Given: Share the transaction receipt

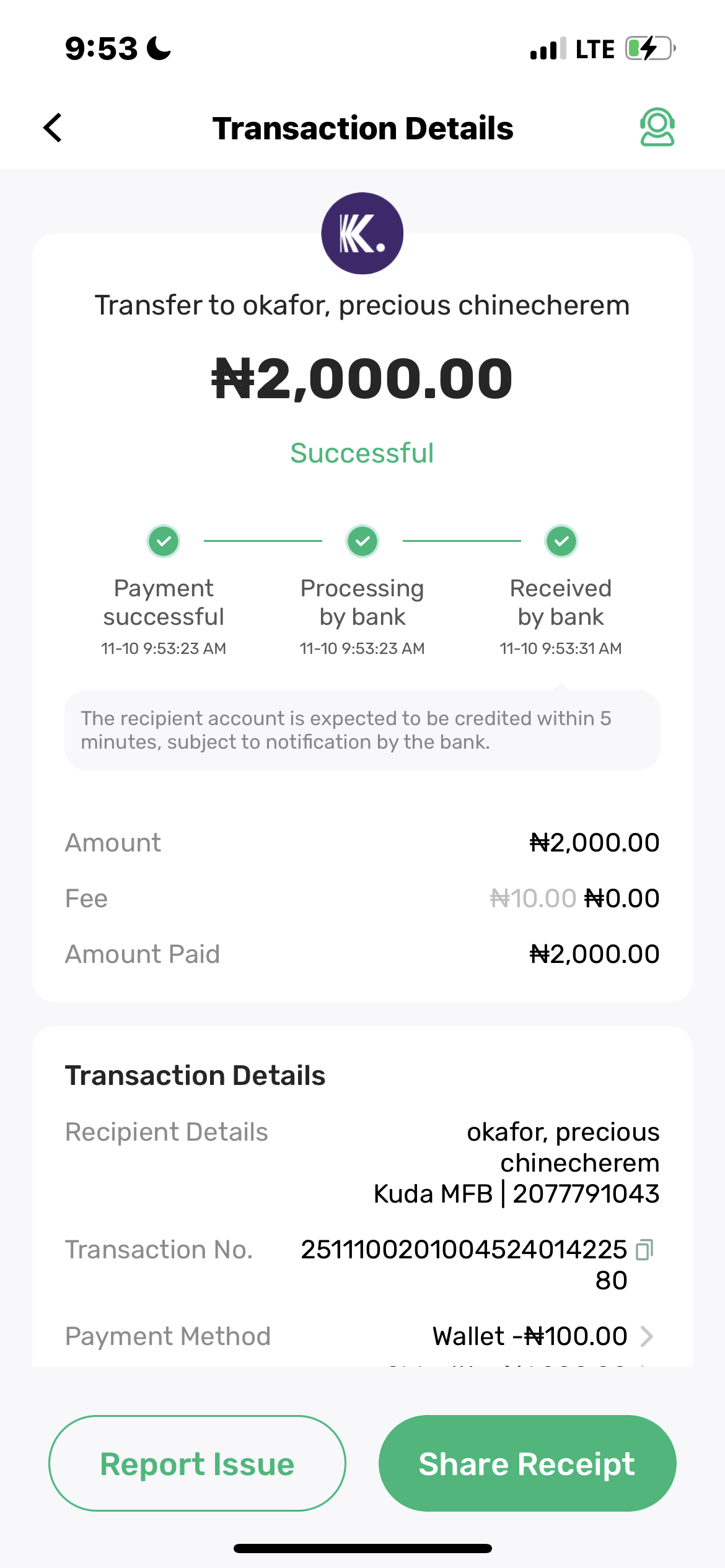Looking at the screenshot, I should pyautogui.click(x=527, y=1463).
